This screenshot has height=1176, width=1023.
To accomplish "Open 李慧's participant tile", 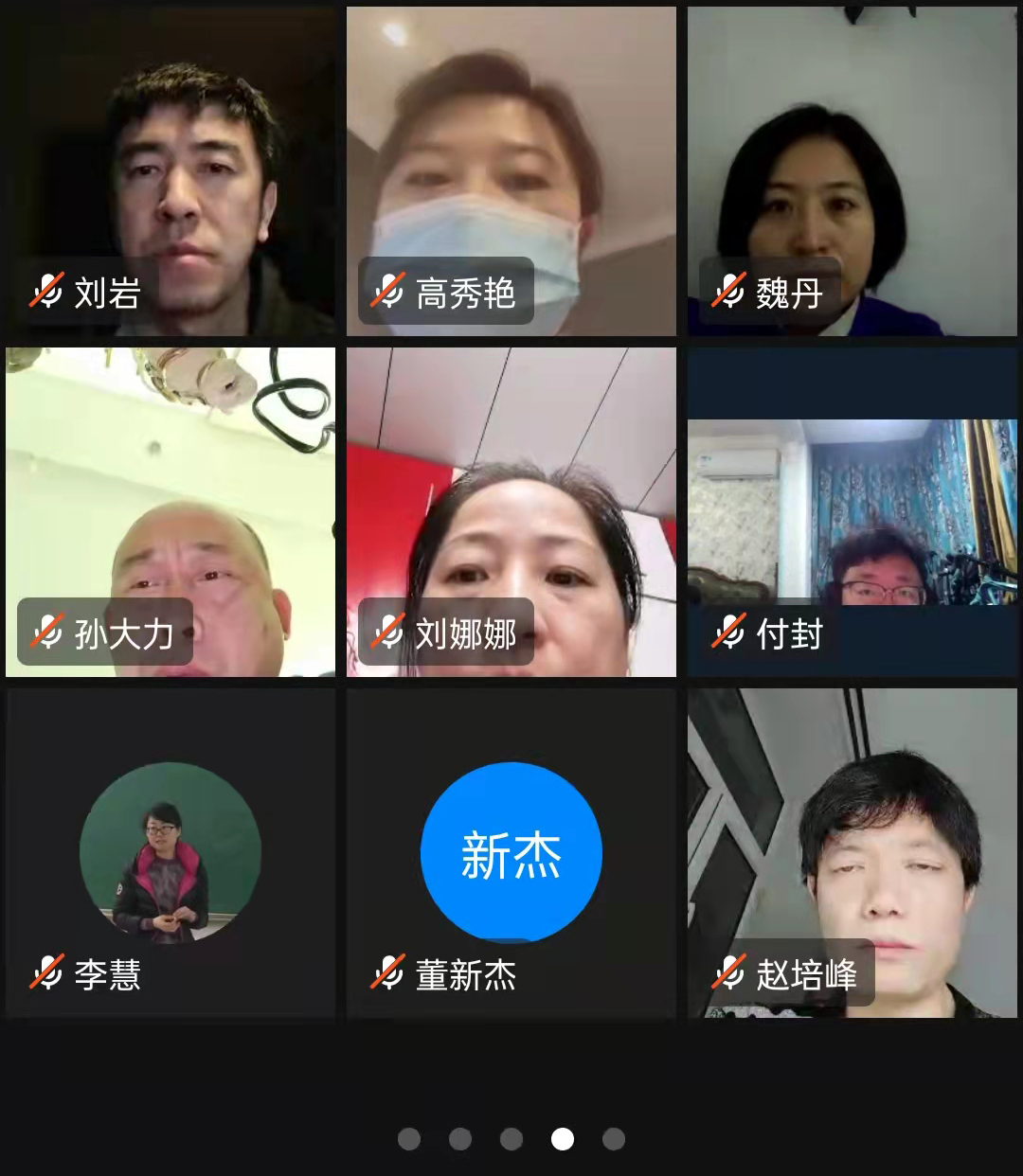I will 170,852.
